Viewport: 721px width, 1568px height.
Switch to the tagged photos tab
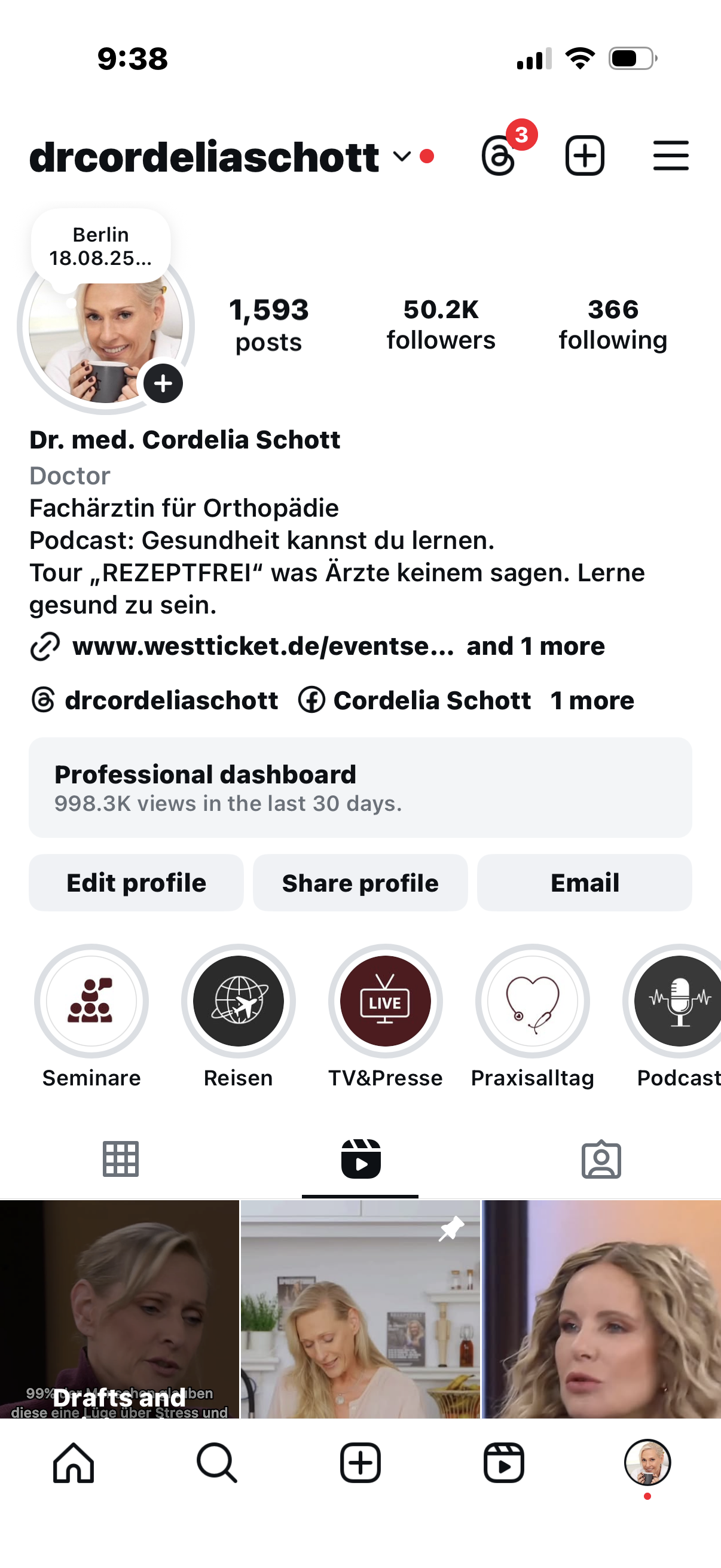[601, 1159]
